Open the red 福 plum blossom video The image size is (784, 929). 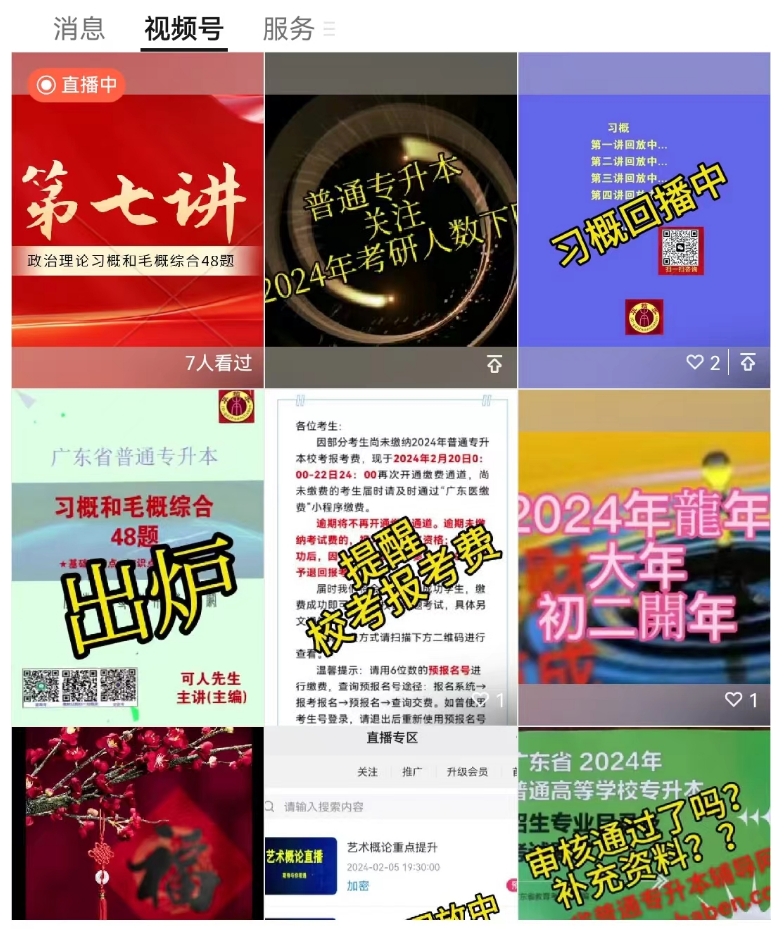[137, 823]
